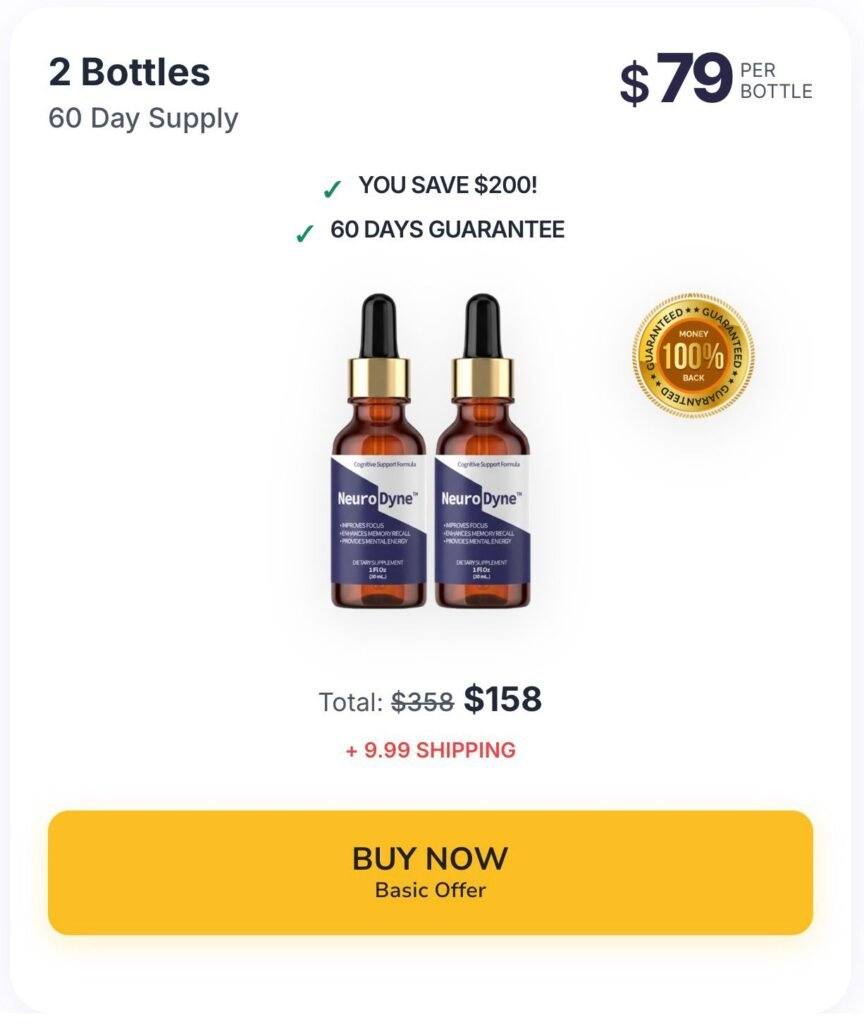
Task: Tap the Buy Now Basic Offer button
Action: [430, 872]
